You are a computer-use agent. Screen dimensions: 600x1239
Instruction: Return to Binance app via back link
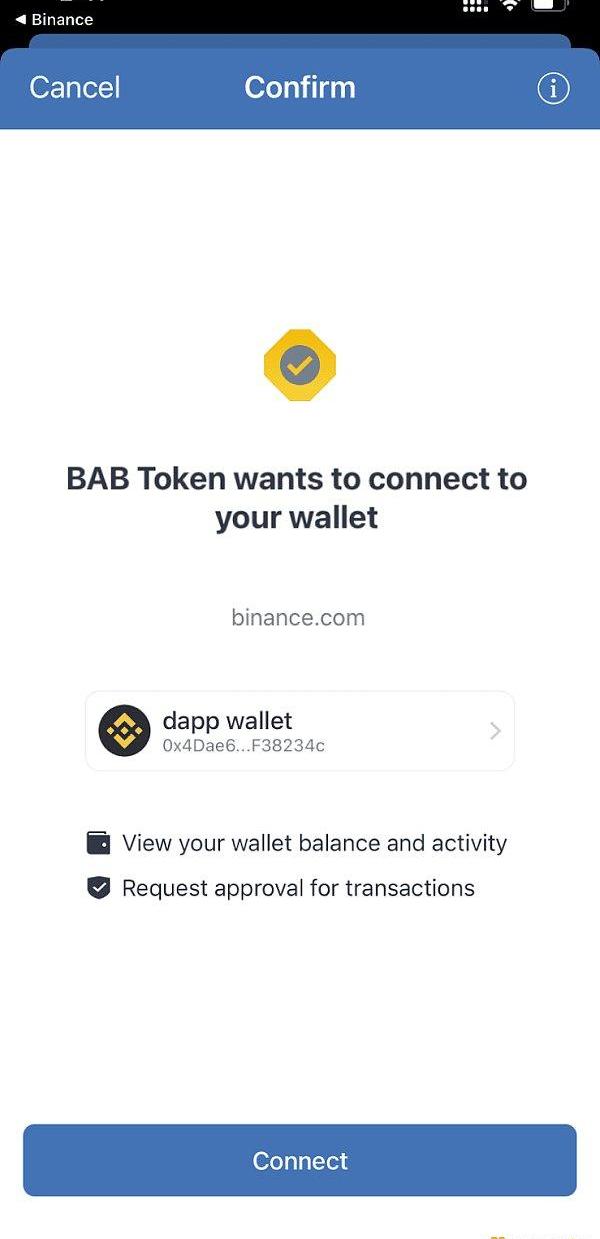55,19
